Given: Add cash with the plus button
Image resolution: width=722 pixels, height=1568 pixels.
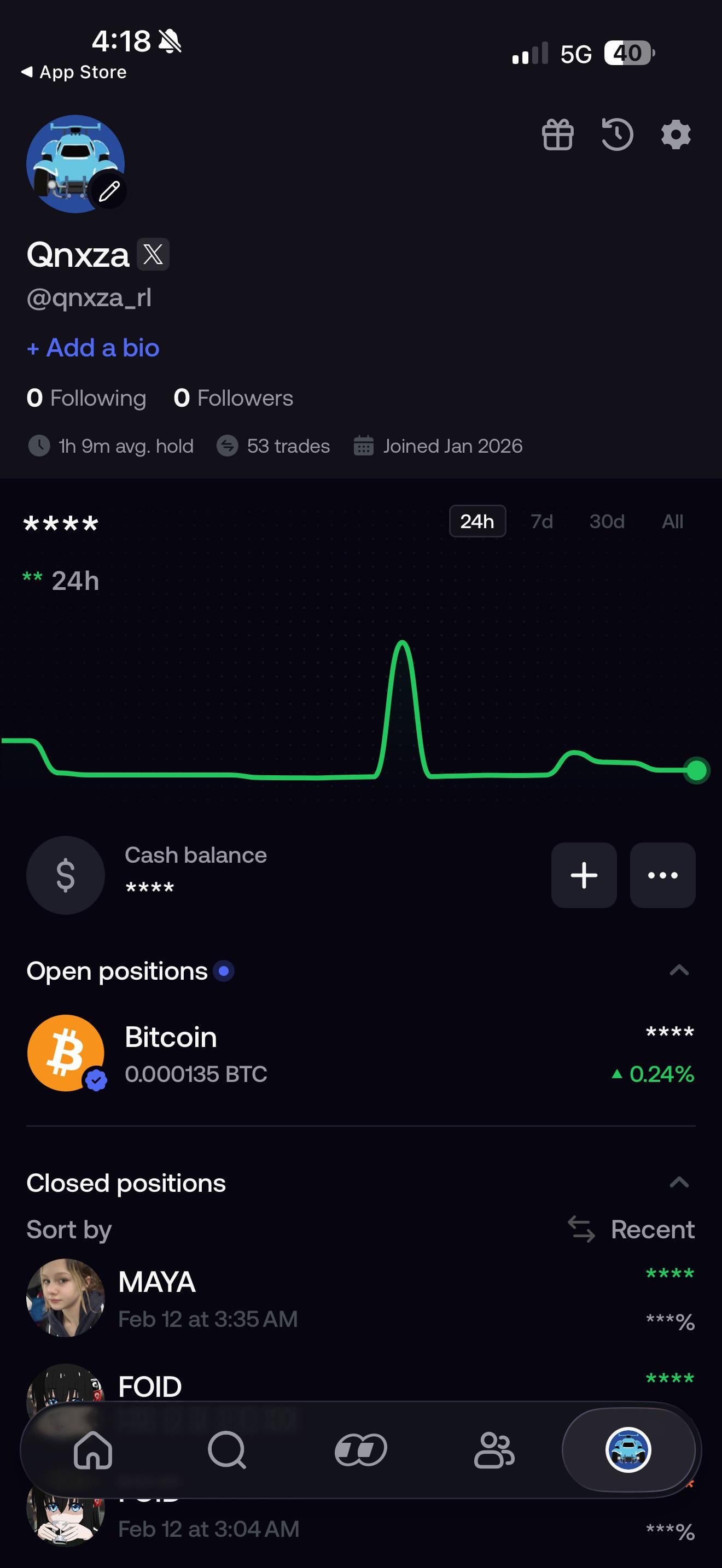Looking at the screenshot, I should (584, 875).
